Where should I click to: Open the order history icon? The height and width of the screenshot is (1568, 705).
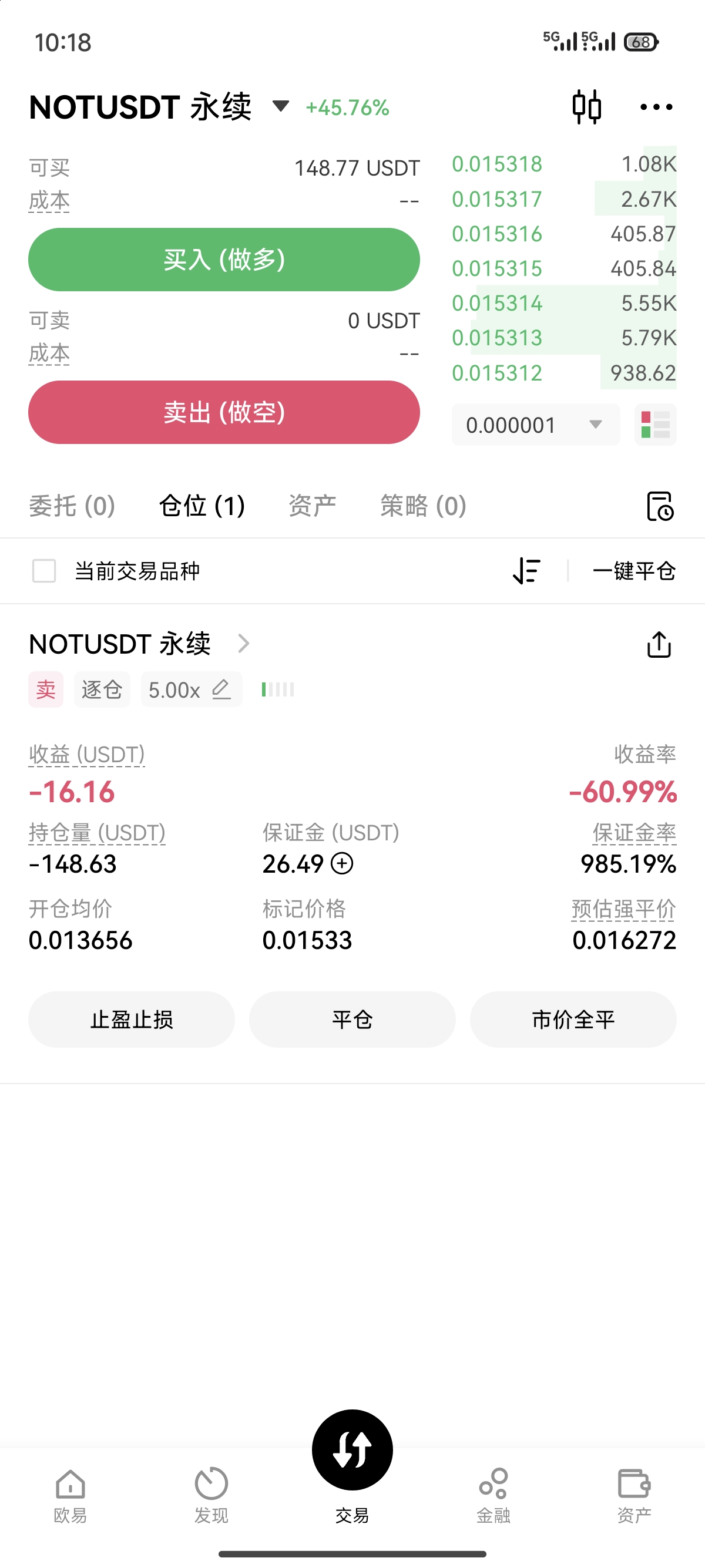coord(660,506)
